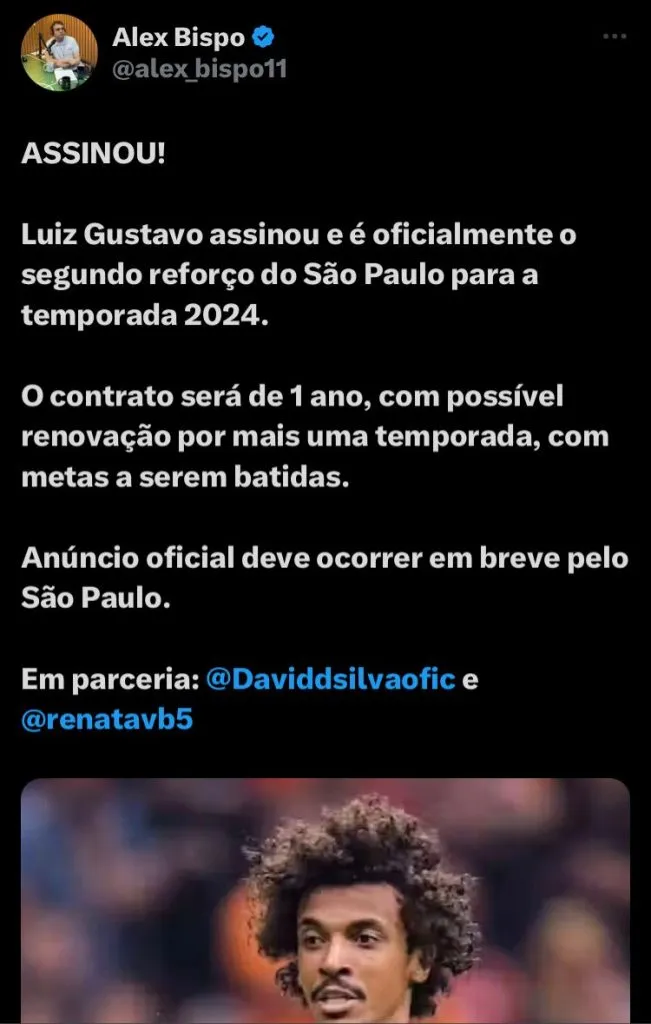Open Alex Bispo's profile picture
The image size is (651, 1024).
coord(59,53)
